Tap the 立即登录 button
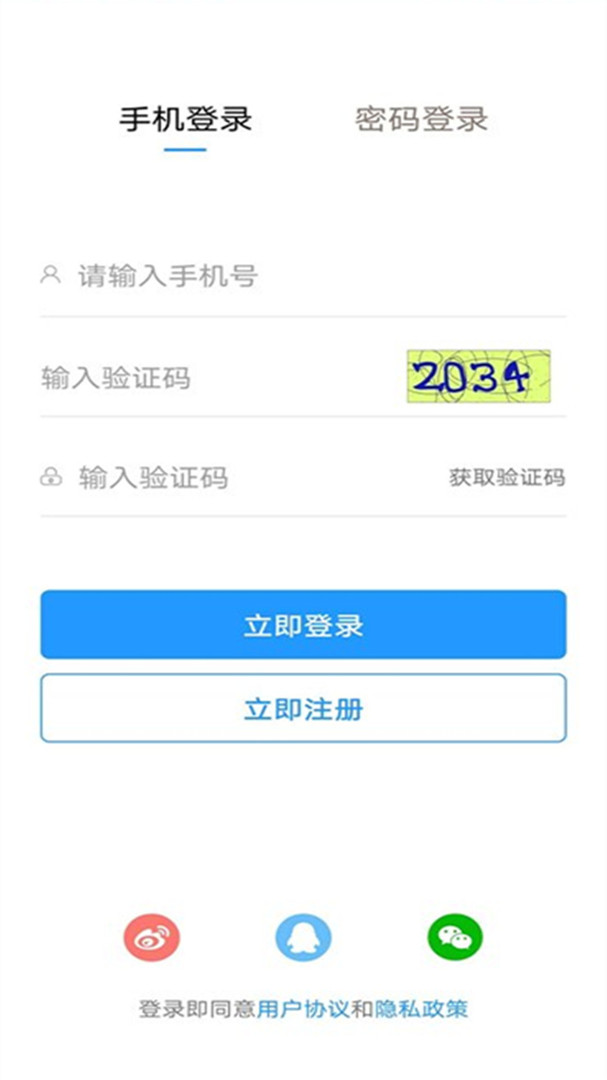Image resolution: width=607 pixels, height=1080 pixels. tap(303, 625)
